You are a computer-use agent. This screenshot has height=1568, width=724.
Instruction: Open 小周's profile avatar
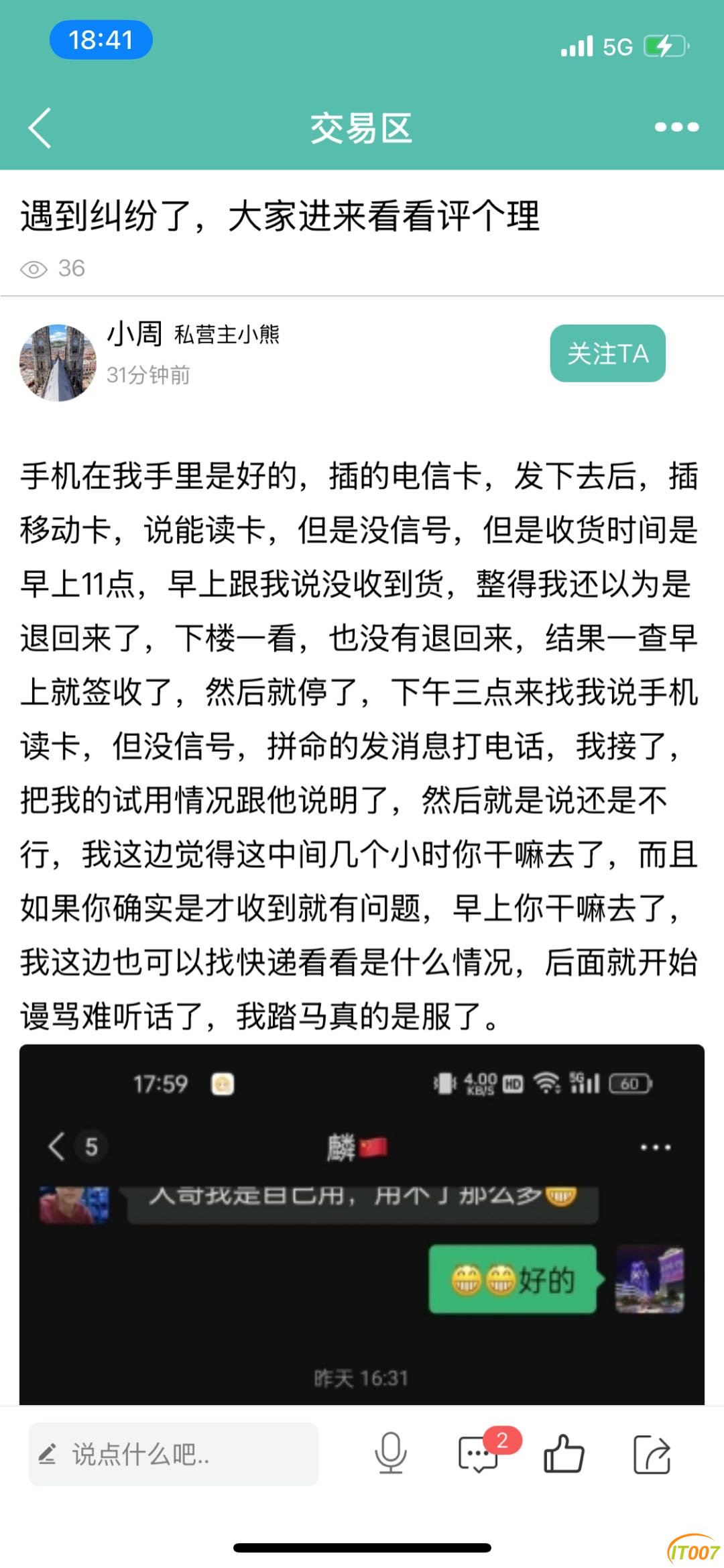pos(58,363)
